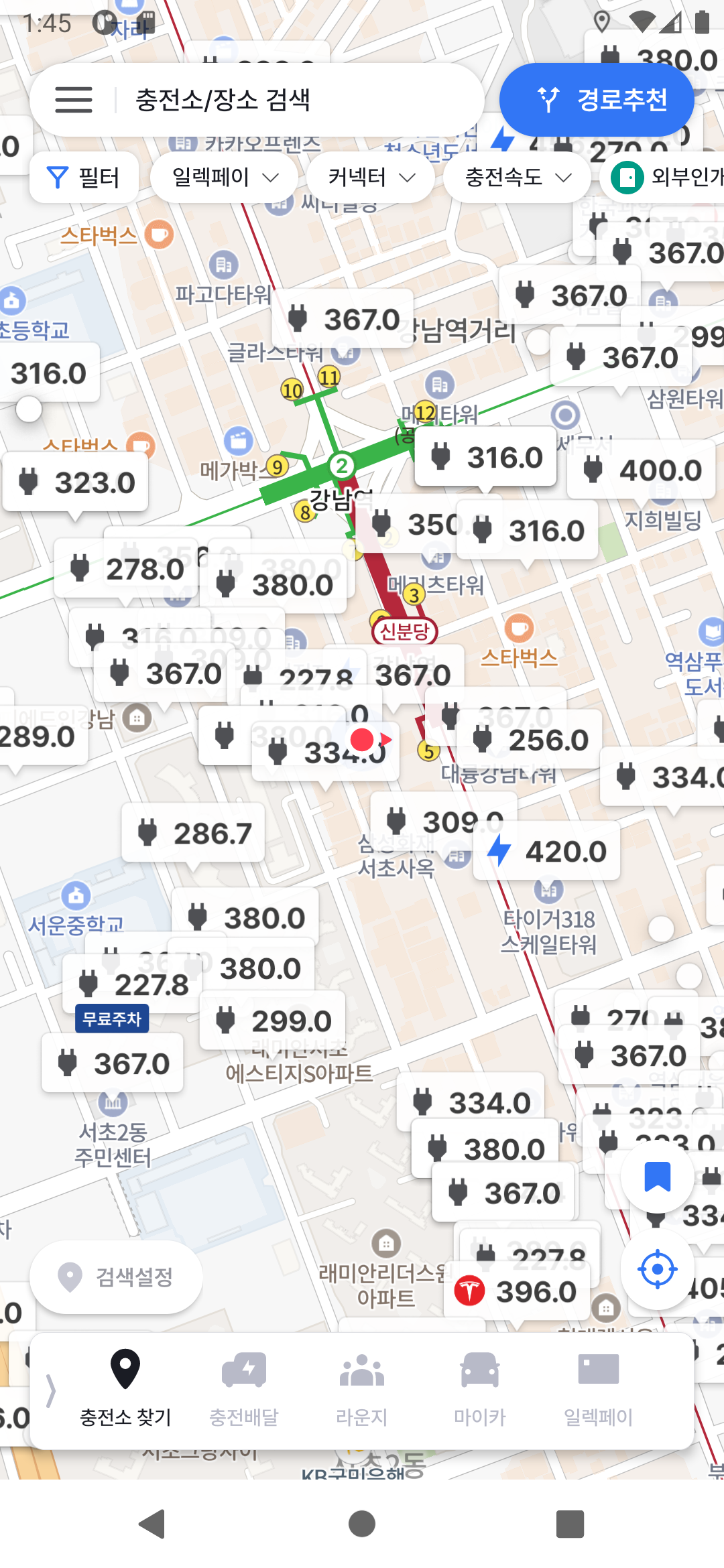Viewport: 724px width, 1568px height.
Task: Open the hamburger menu
Action: coord(74,99)
